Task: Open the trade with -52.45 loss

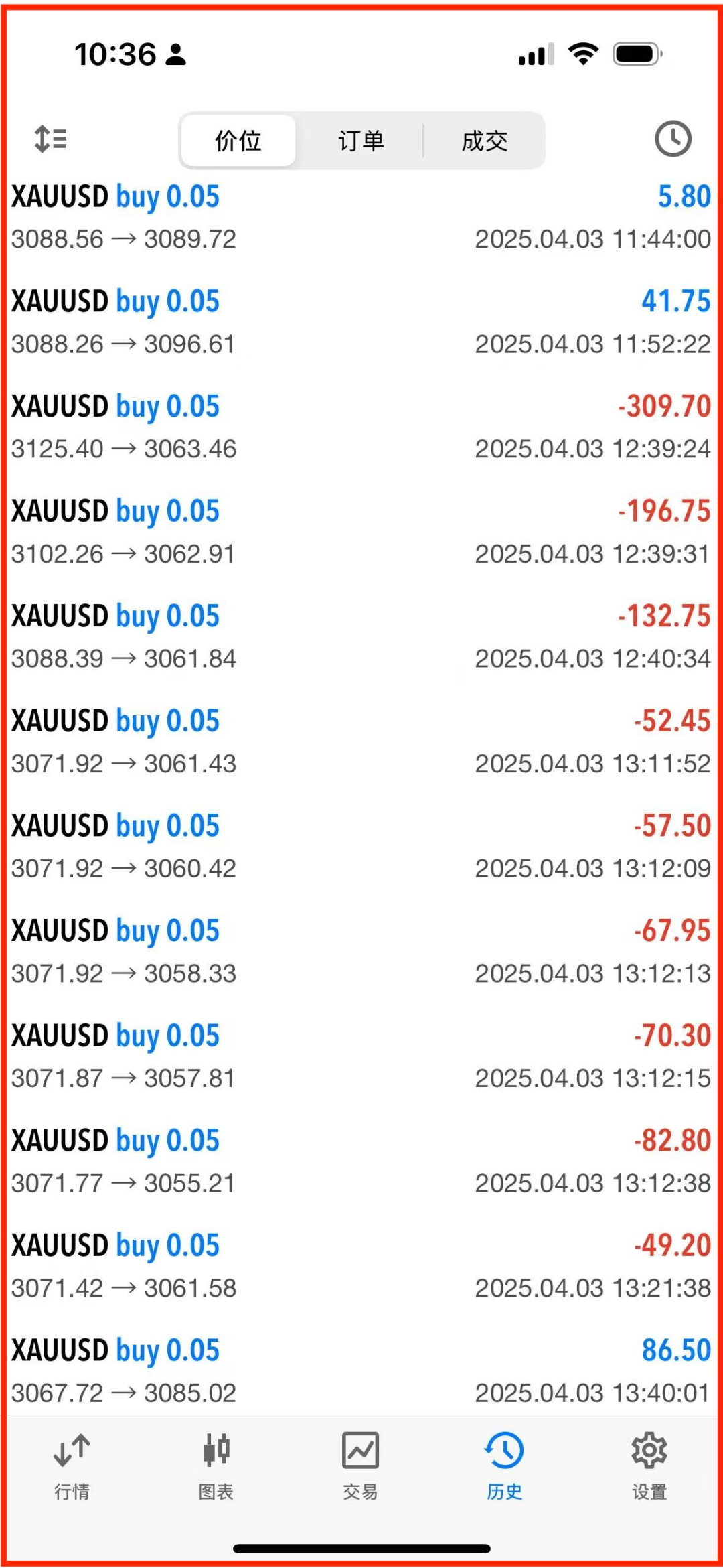Action: pyautogui.click(x=361, y=742)
